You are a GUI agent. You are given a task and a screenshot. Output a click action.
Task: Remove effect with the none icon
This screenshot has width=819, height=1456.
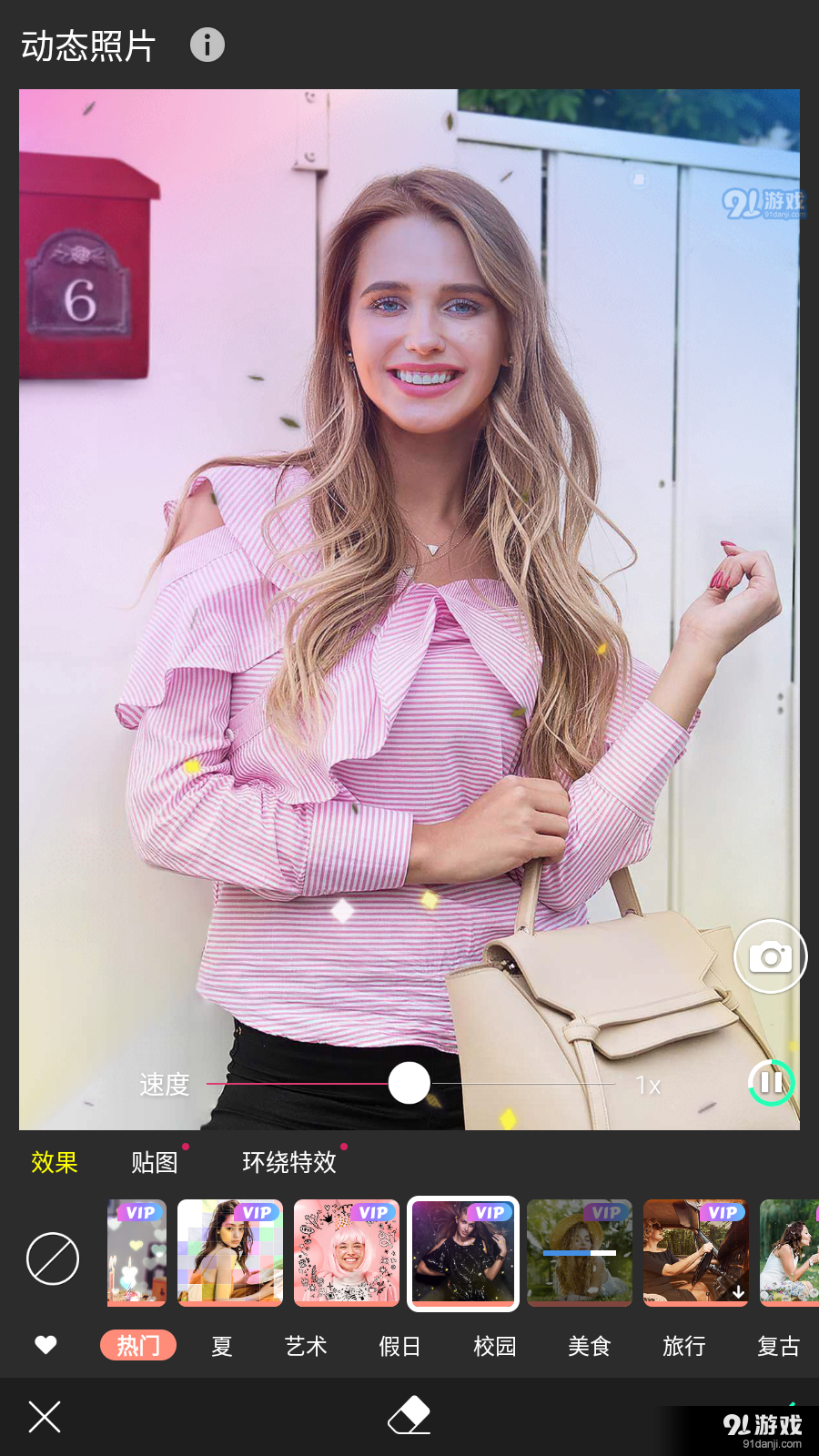(x=53, y=1259)
